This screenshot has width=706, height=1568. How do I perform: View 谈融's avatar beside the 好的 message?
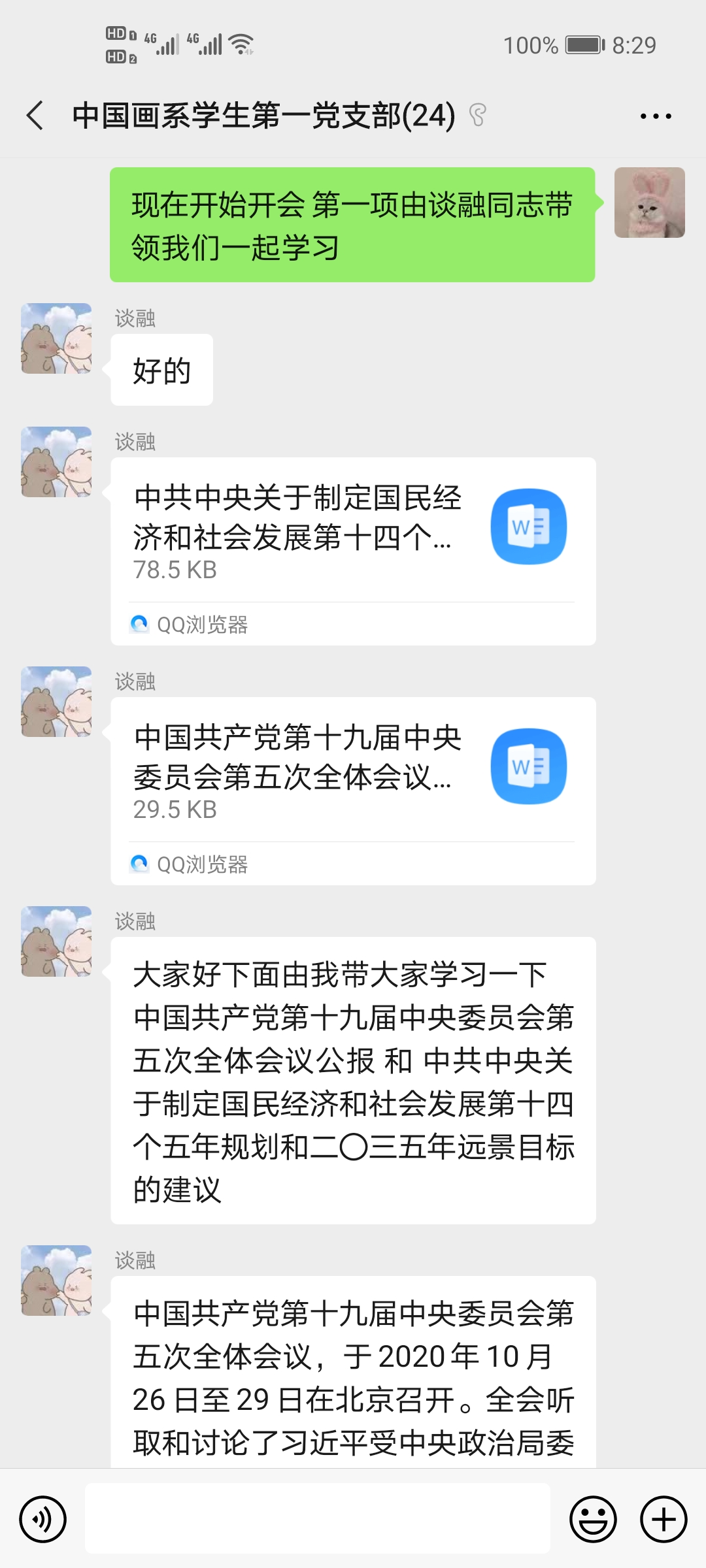pos(56,338)
